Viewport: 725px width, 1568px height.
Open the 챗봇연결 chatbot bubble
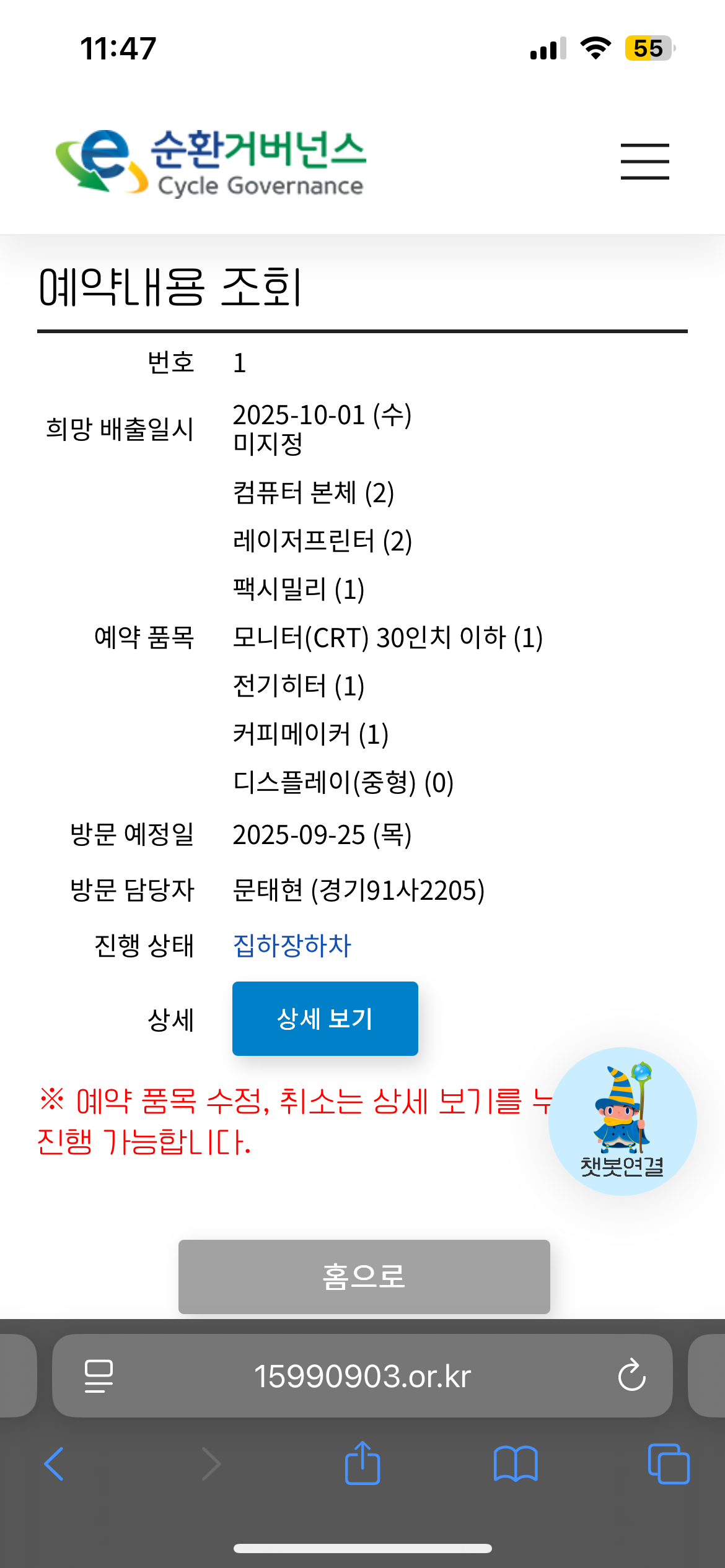(622, 1121)
